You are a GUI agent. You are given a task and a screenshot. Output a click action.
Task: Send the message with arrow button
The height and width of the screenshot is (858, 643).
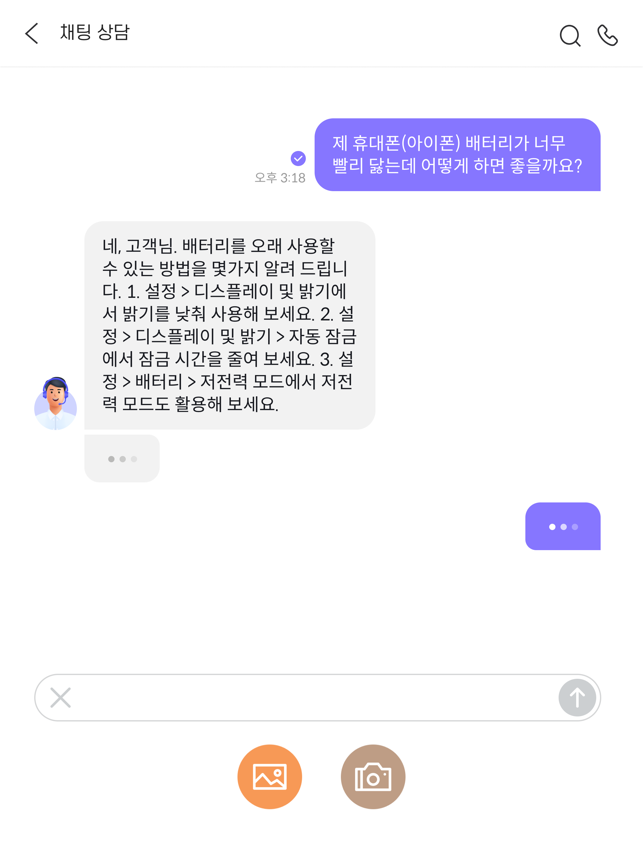[x=577, y=697]
